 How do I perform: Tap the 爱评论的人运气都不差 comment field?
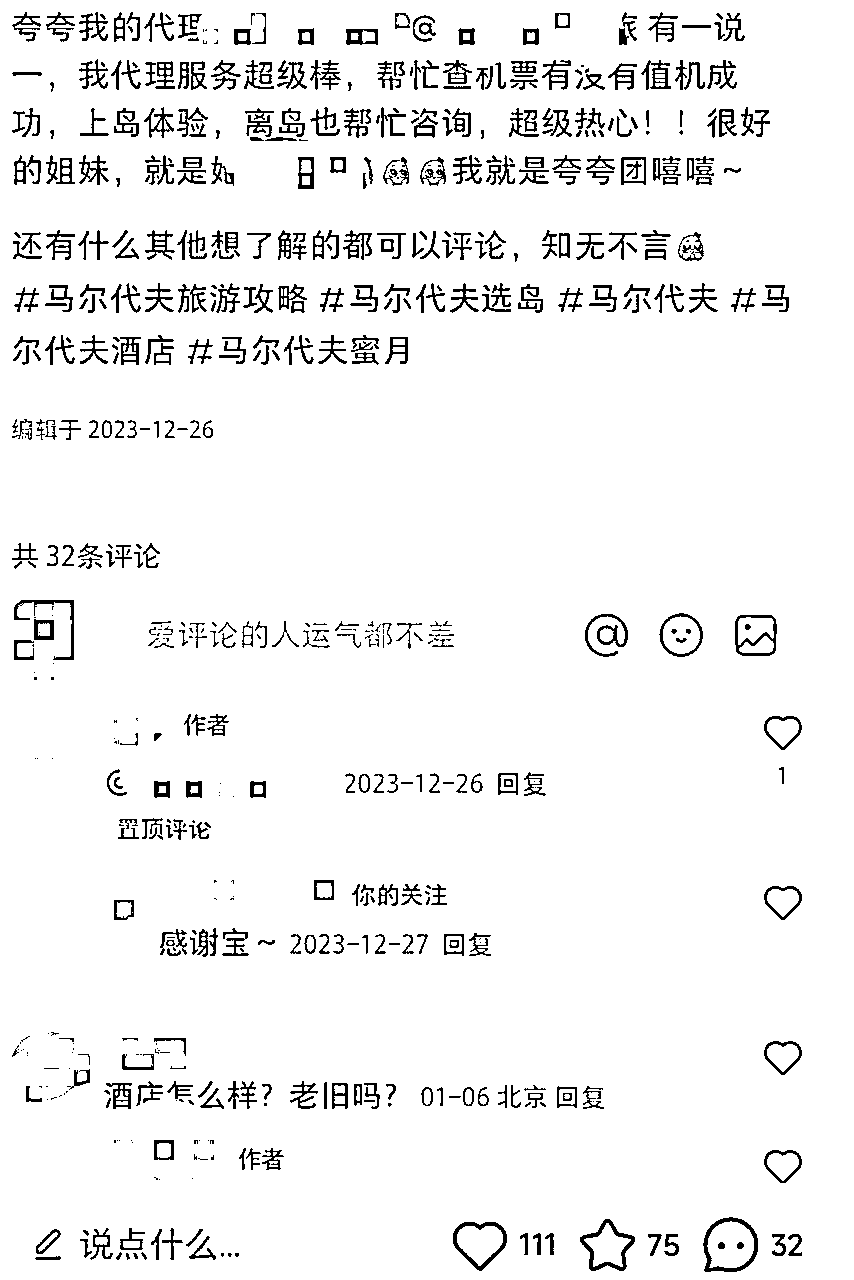(300, 635)
